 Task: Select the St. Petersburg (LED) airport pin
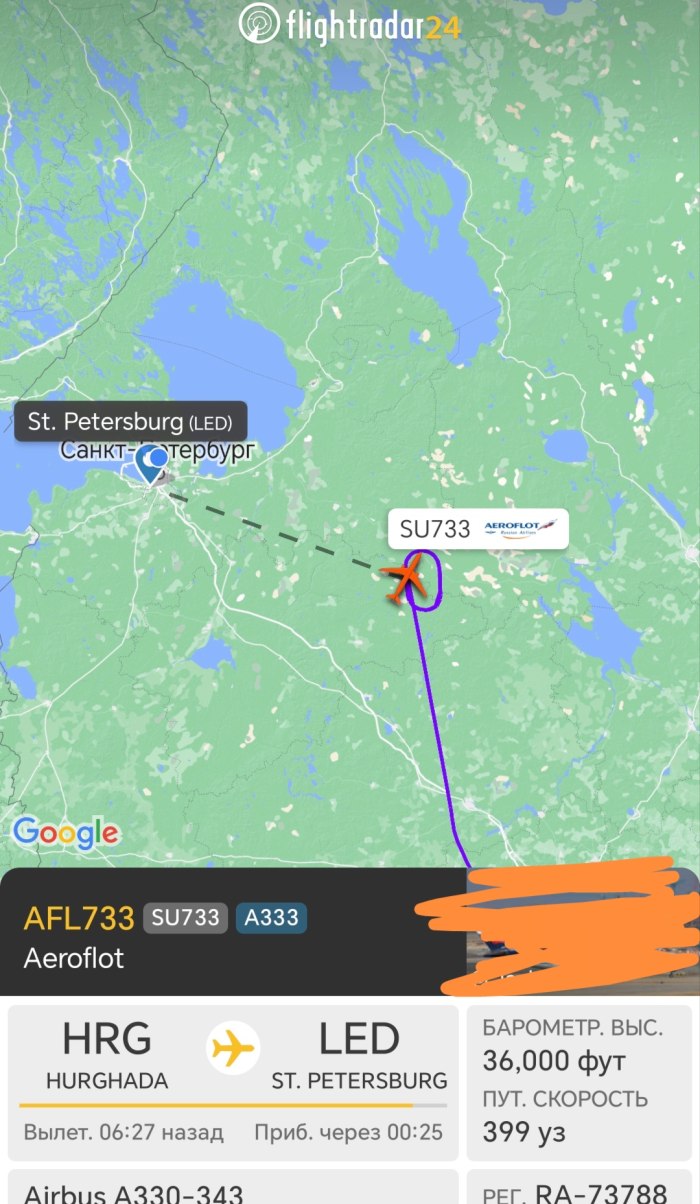tap(151, 466)
